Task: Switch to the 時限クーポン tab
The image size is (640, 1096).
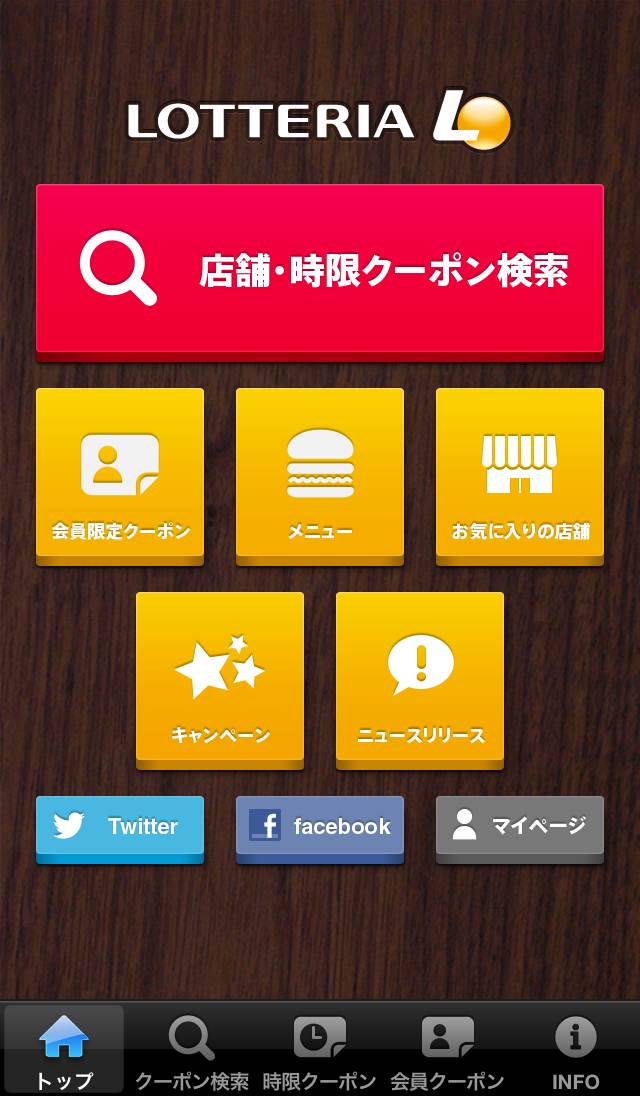Action: [320, 1050]
